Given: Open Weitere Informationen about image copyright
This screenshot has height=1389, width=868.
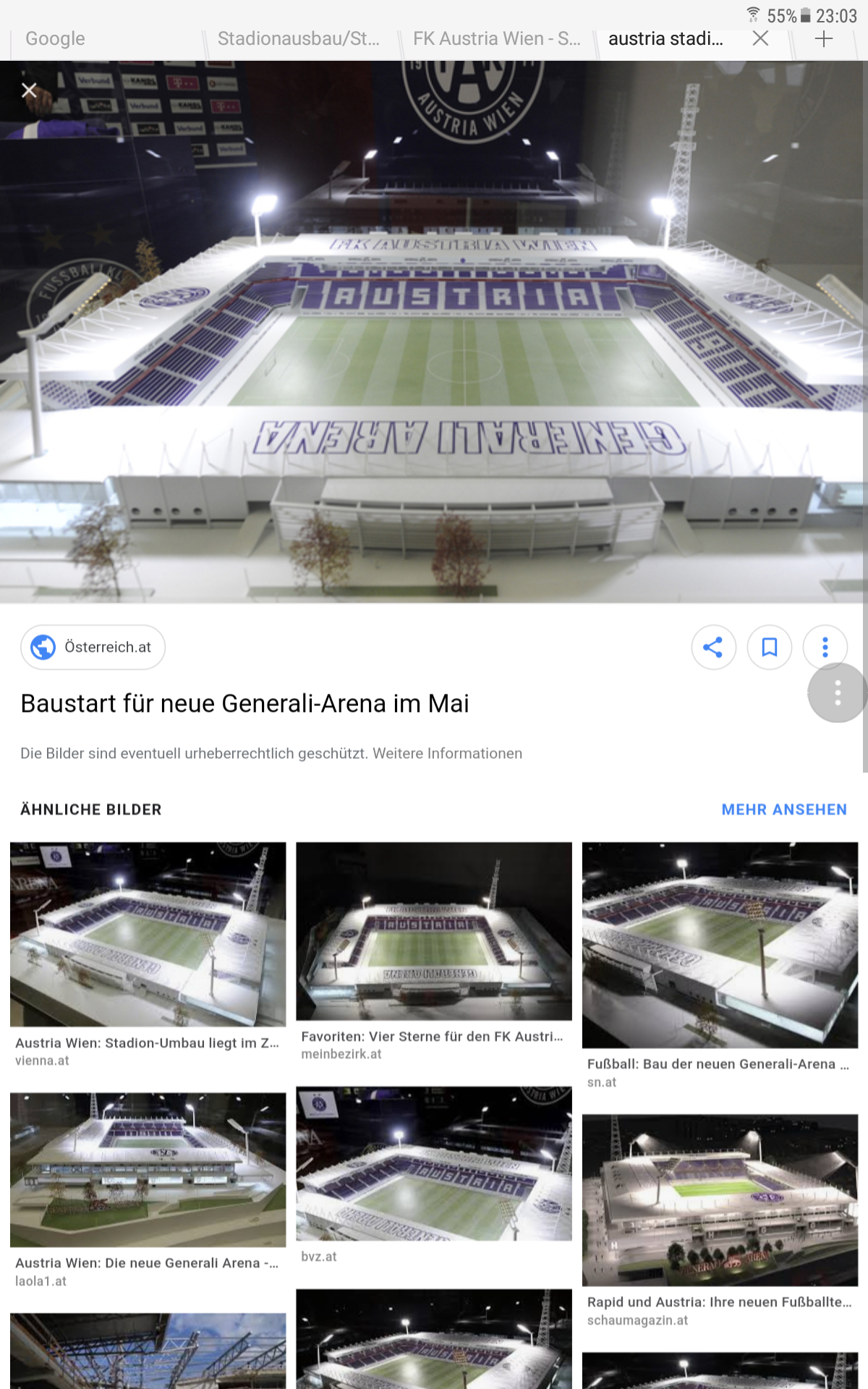Looking at the screenshot, I should click(447, 754).
